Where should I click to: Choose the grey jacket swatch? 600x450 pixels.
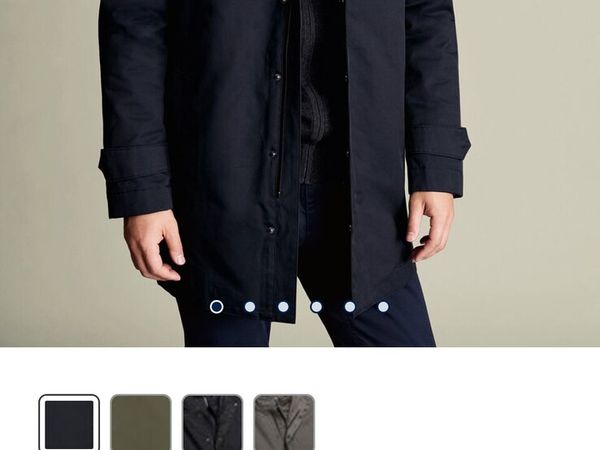(284, 423)
